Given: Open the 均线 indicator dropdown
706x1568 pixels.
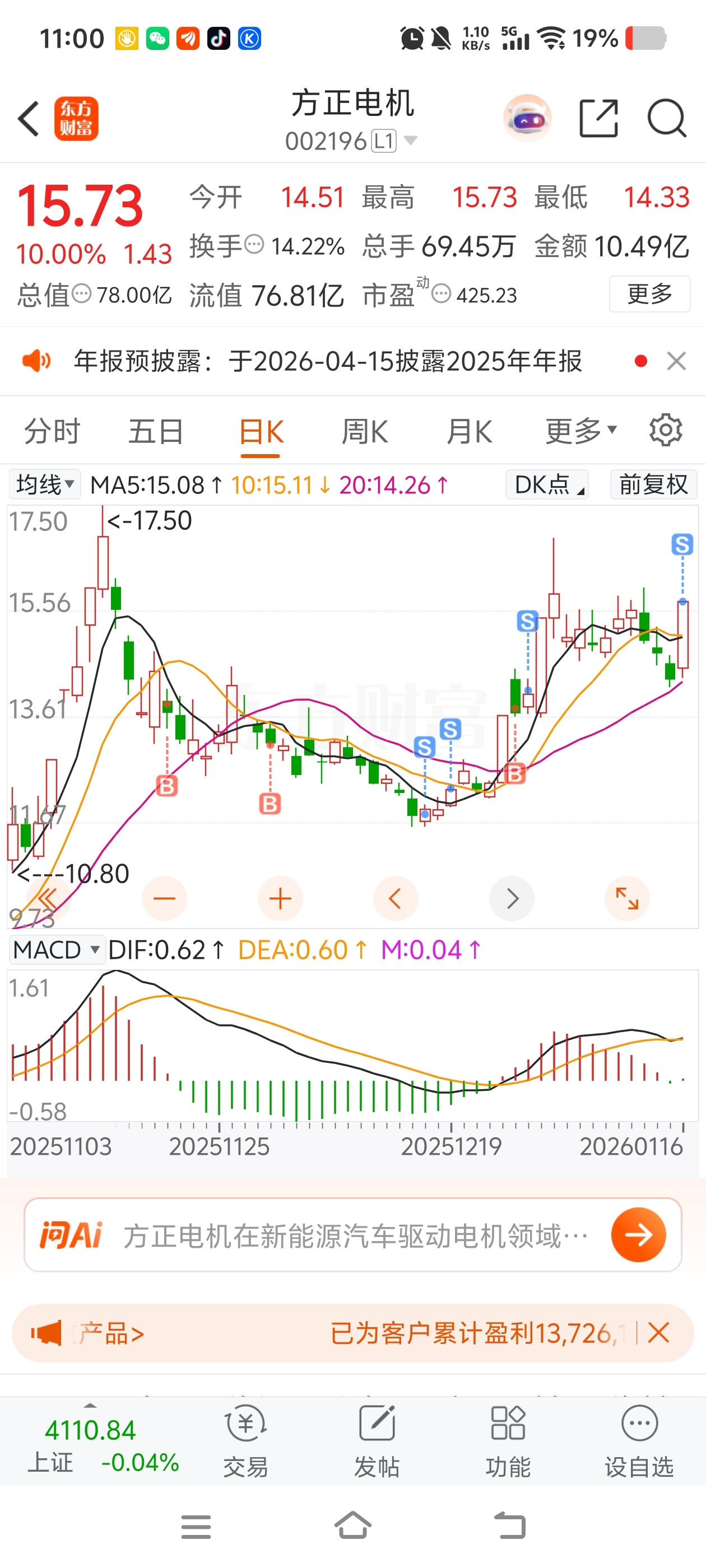Looking at the screenshot, I should 45,485.
